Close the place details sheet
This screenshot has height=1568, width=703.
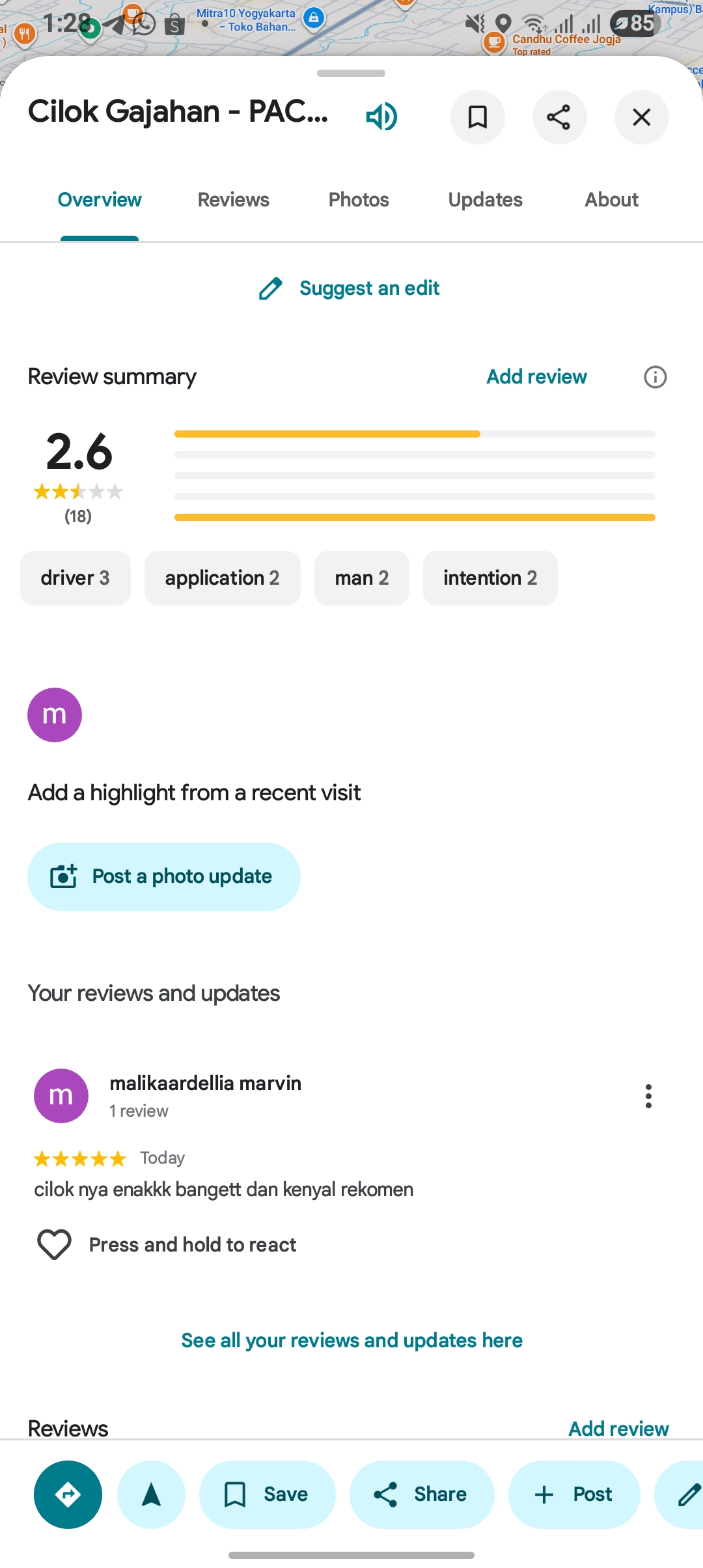641,117
